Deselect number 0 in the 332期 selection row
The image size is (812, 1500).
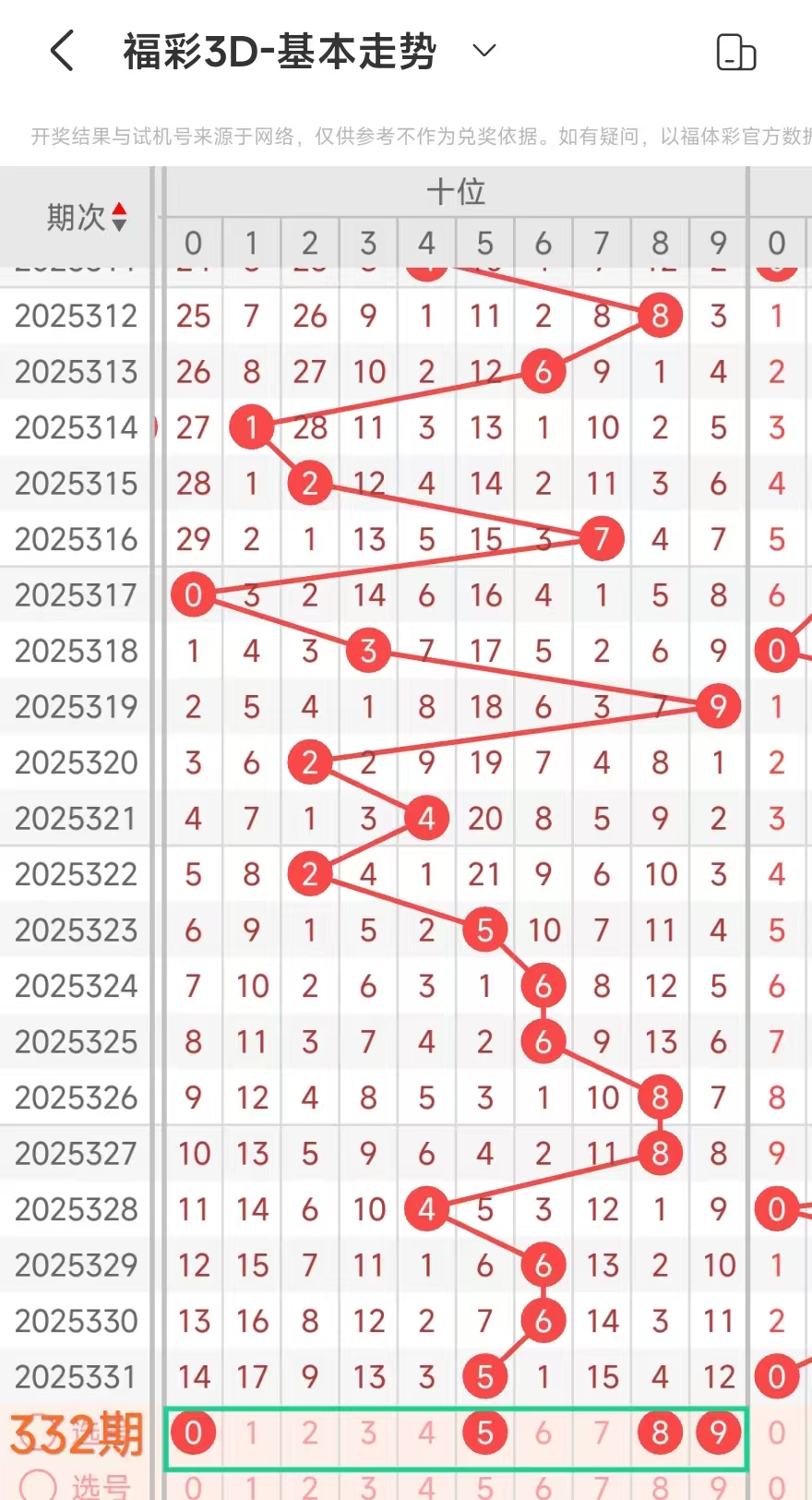tap(193, 1433)
